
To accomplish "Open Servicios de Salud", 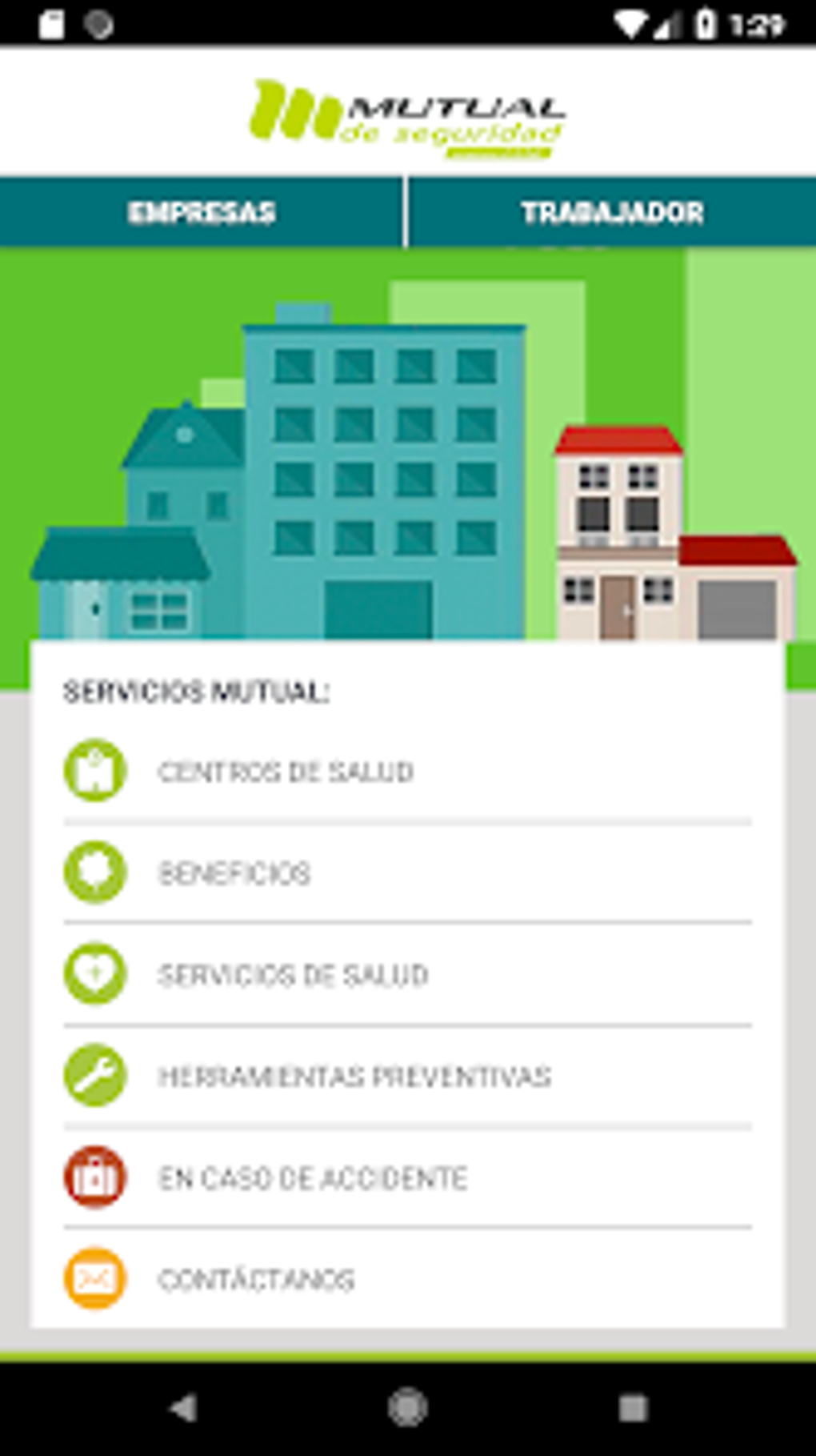I will tap(407, 974).
